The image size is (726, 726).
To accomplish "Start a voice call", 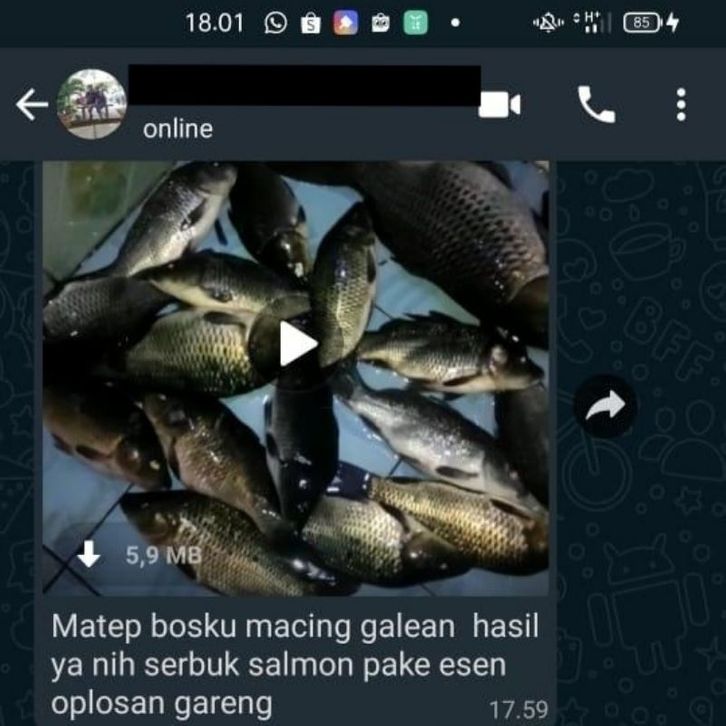I will click(596, 105).
